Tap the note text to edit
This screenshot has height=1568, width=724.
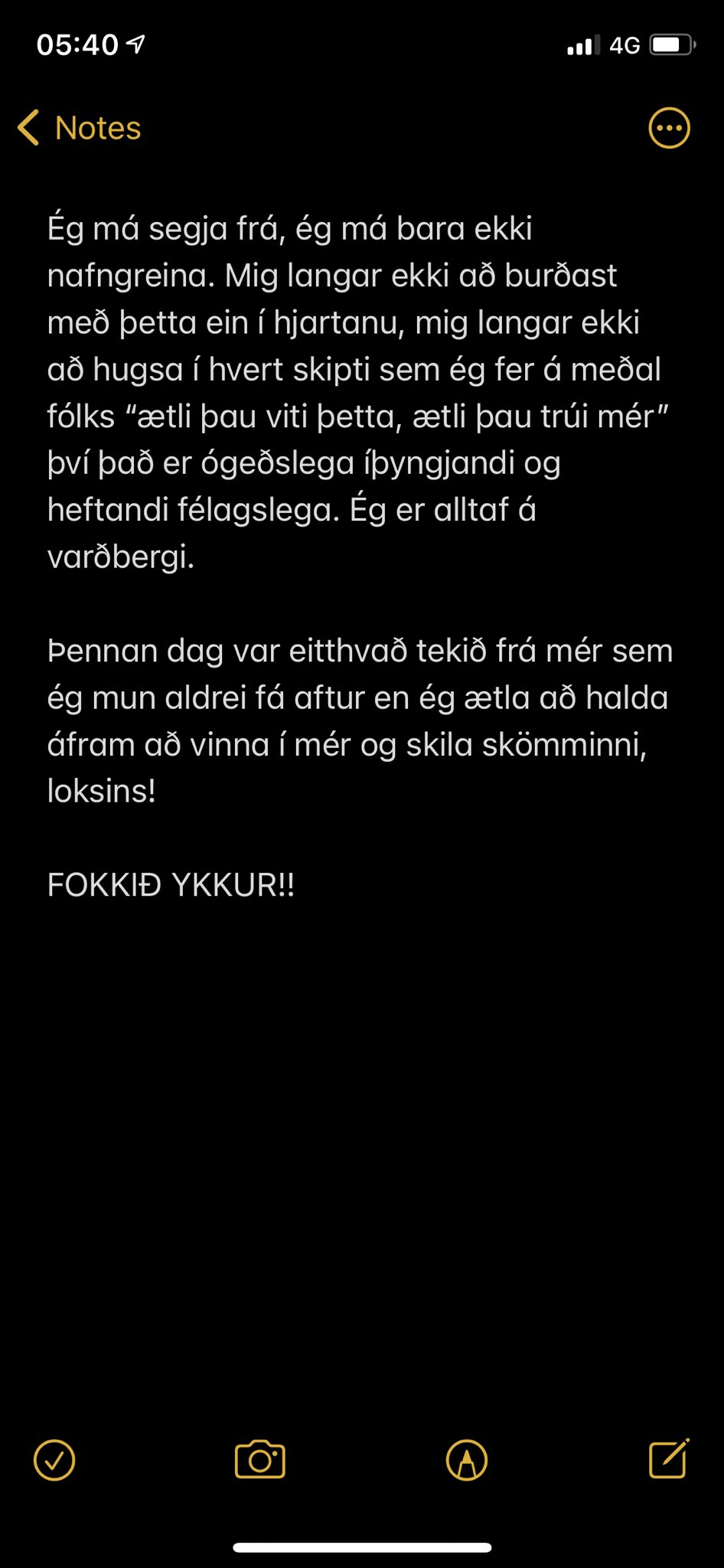(360, 556)
